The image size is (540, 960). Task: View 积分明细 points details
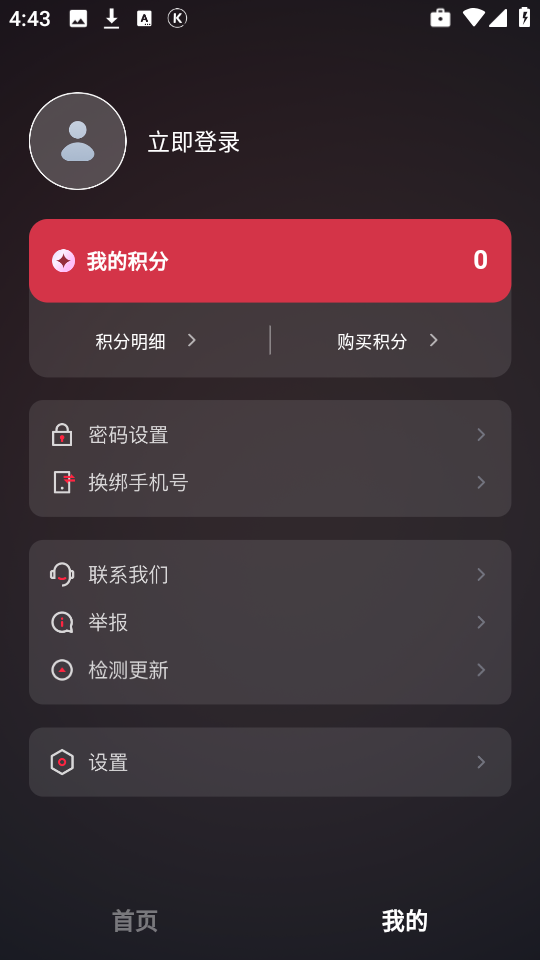click(x=146, y=340)
